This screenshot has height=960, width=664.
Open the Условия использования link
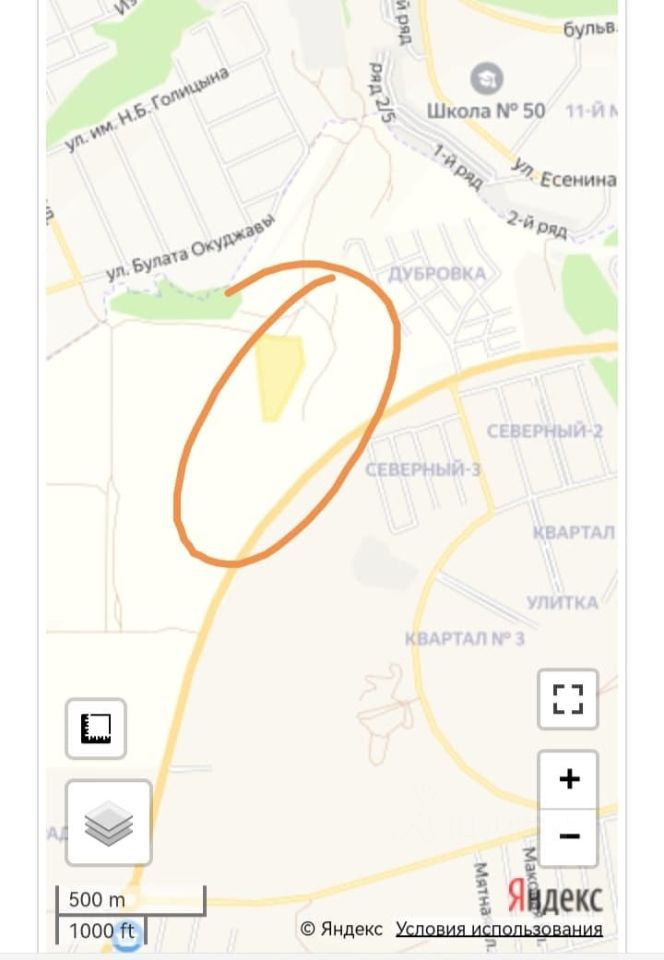pyautogui.click(x=499, y=929)
